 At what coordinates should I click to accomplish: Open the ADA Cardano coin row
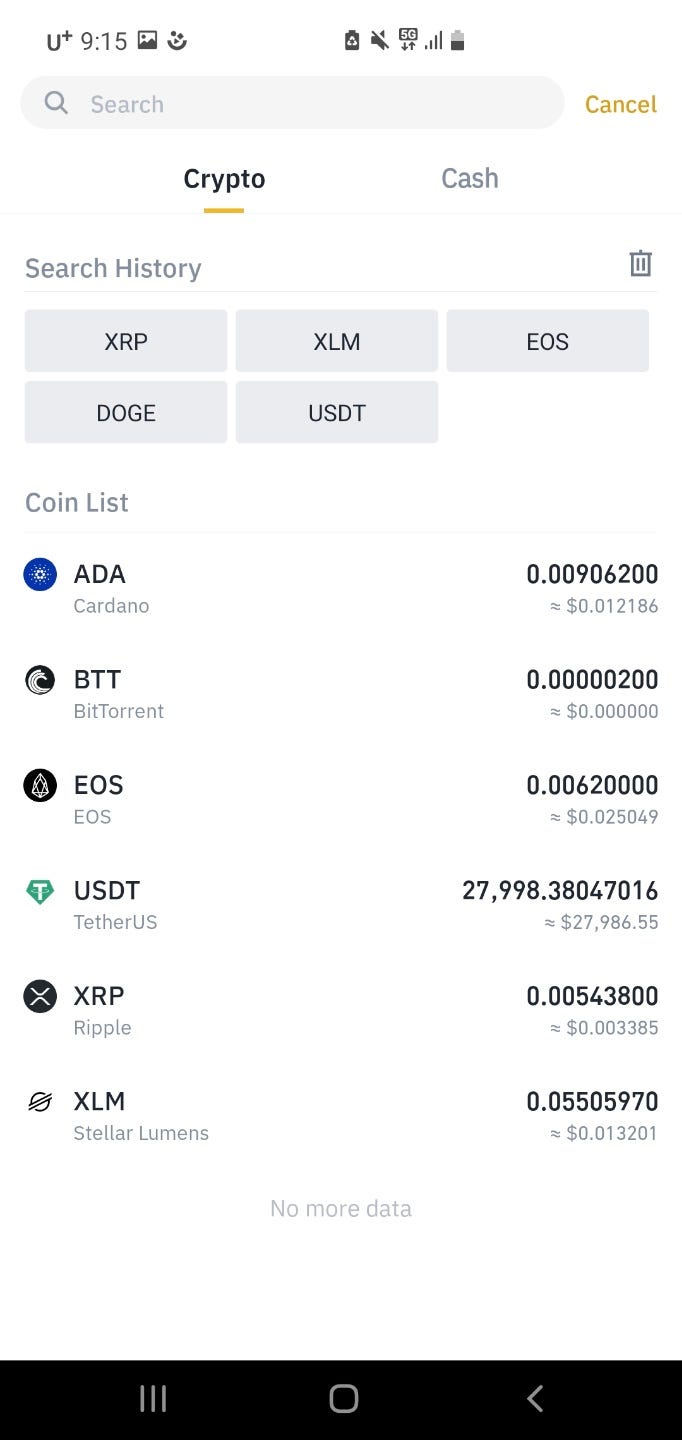tap(340, 588)
